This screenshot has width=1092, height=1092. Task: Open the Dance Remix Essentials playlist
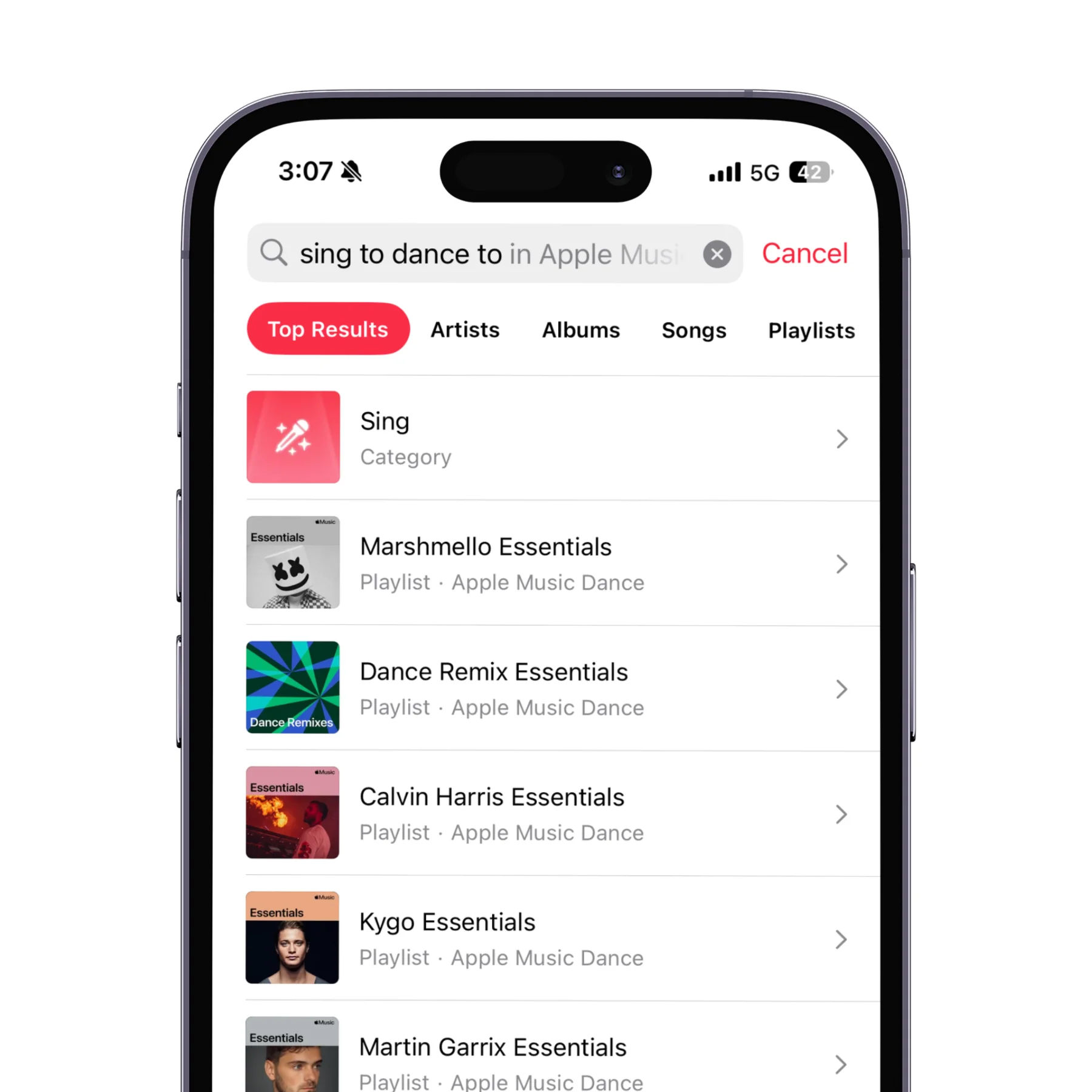(546, 688)
